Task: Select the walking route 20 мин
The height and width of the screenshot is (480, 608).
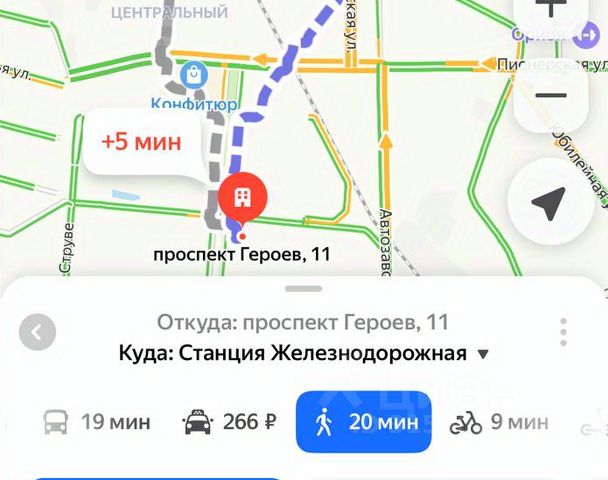Action: point(364,422)
